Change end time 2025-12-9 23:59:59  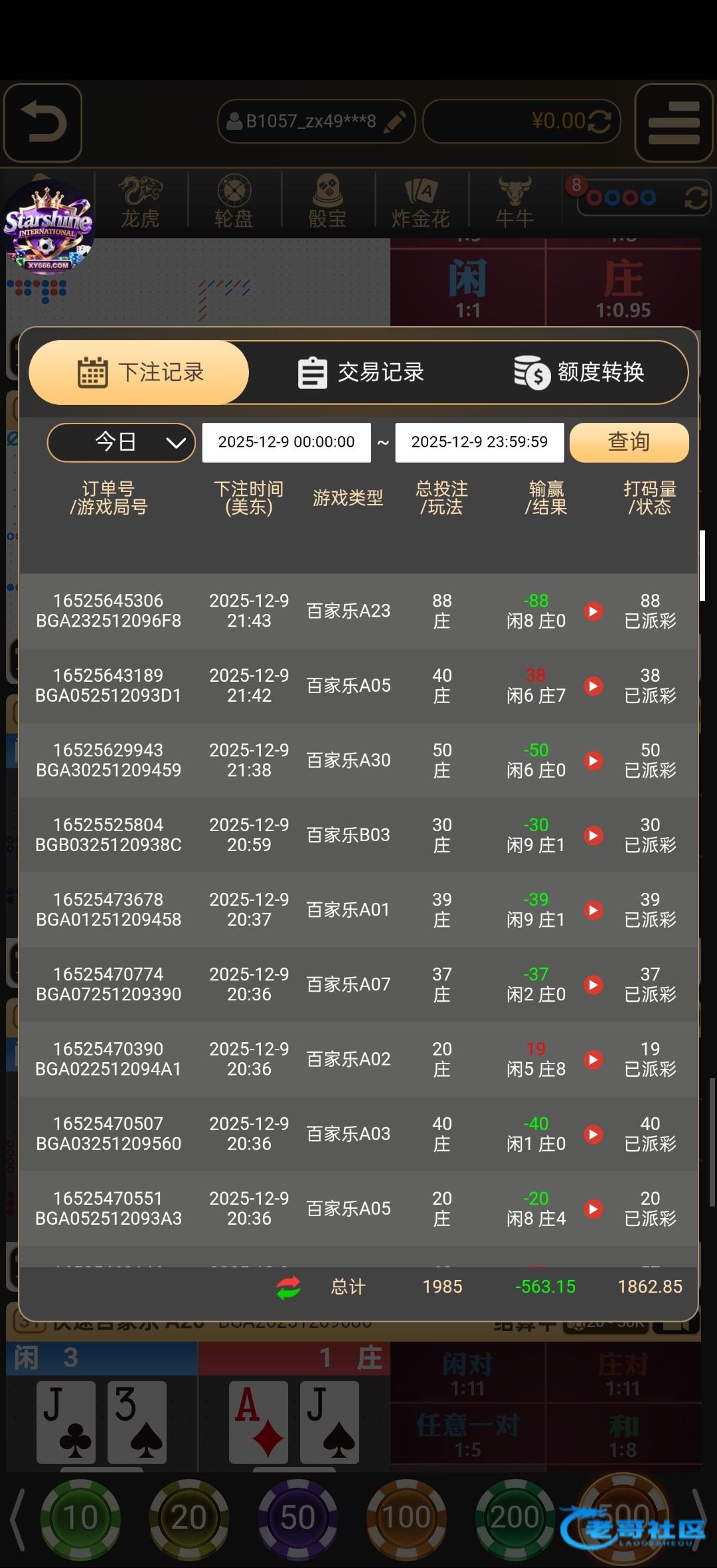[x=479, y=442]
